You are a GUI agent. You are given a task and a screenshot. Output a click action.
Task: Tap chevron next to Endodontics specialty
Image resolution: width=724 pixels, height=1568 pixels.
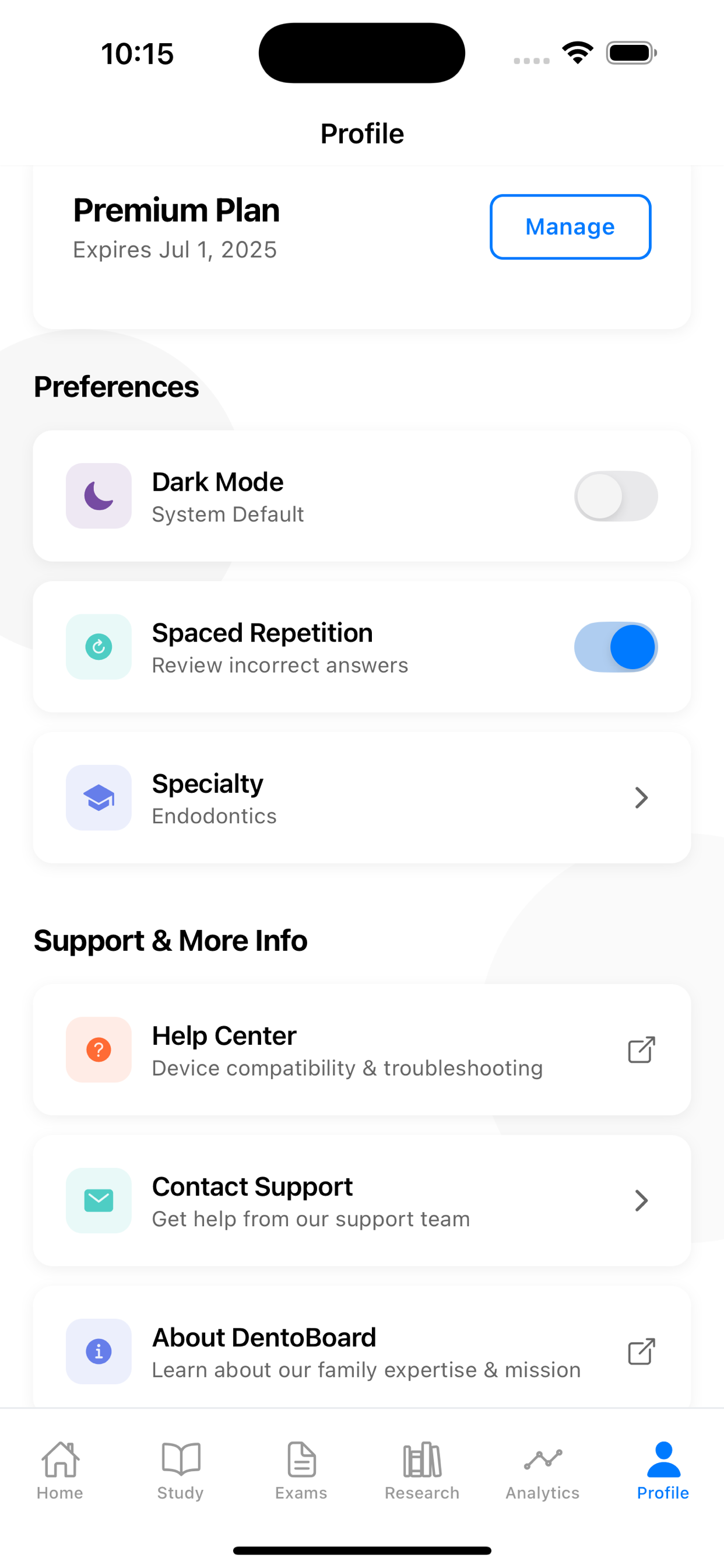coord(641,798)
